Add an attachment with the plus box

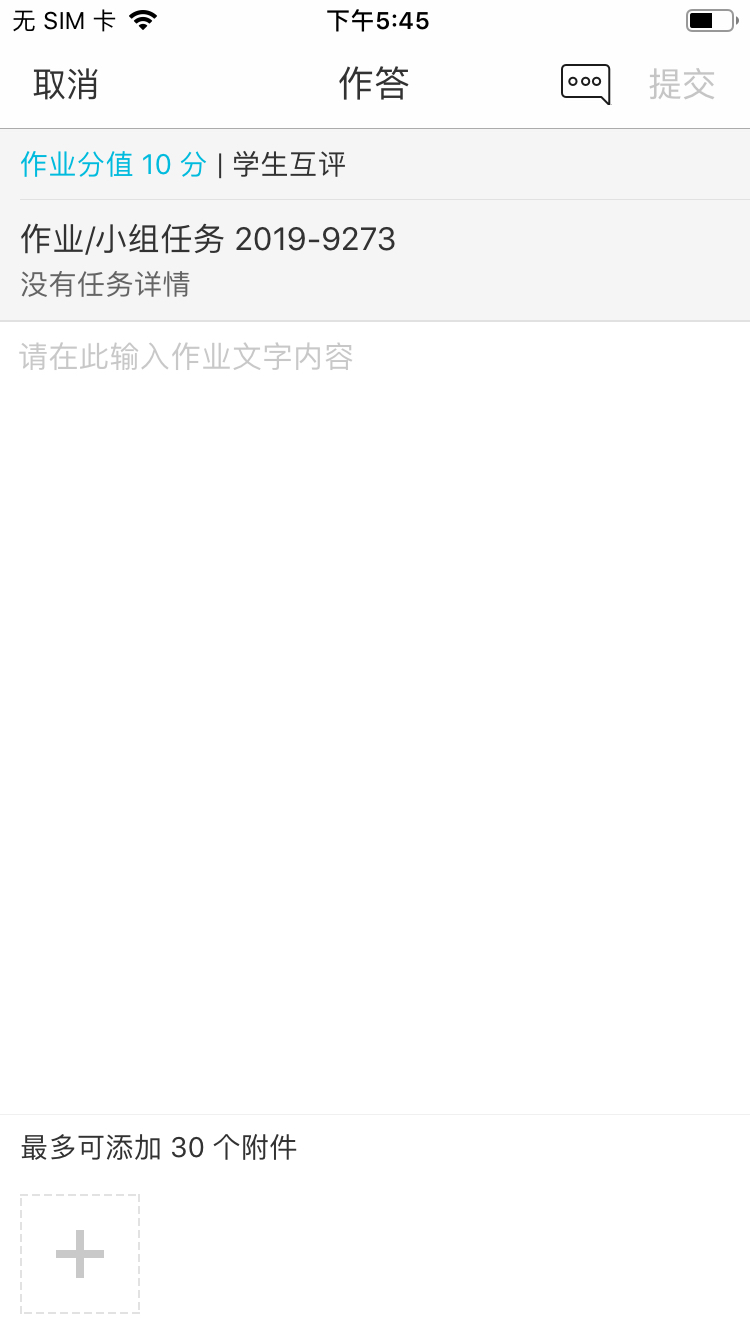80,1253
